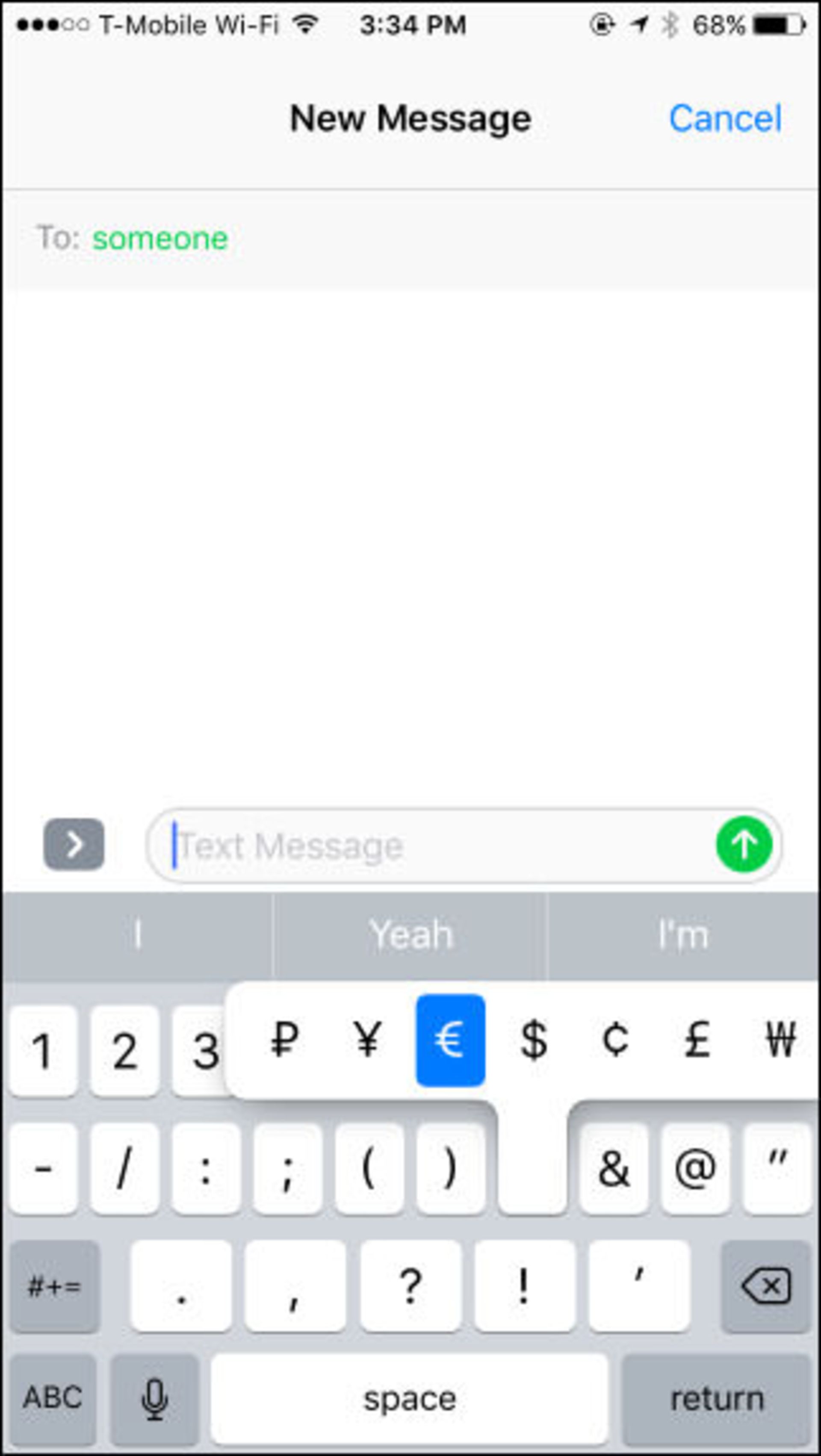Choose the yen currency symbol
Image resolution: width=821 pixels, height=1456 pixels.
[x=367, y=1040]
